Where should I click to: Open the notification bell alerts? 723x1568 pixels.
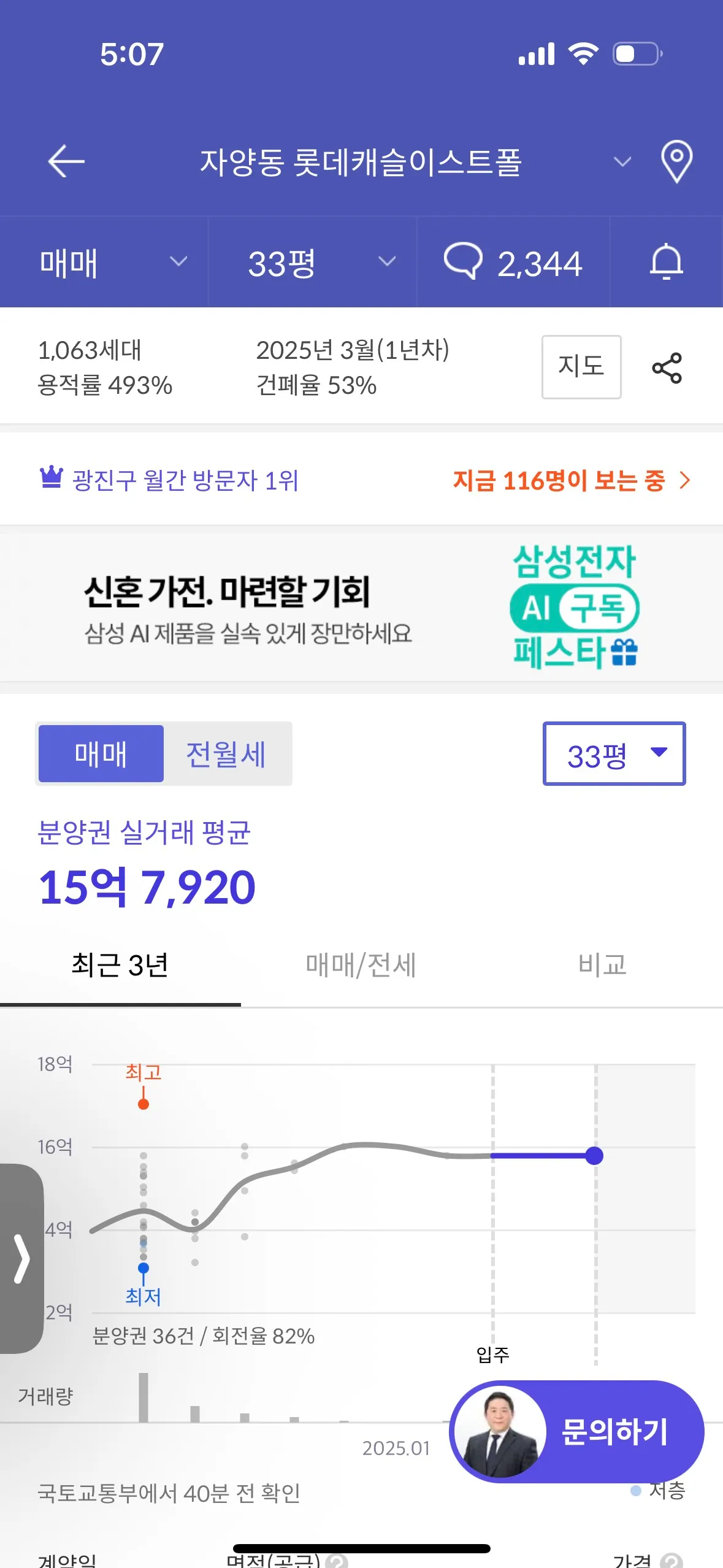tap(666, 263)
